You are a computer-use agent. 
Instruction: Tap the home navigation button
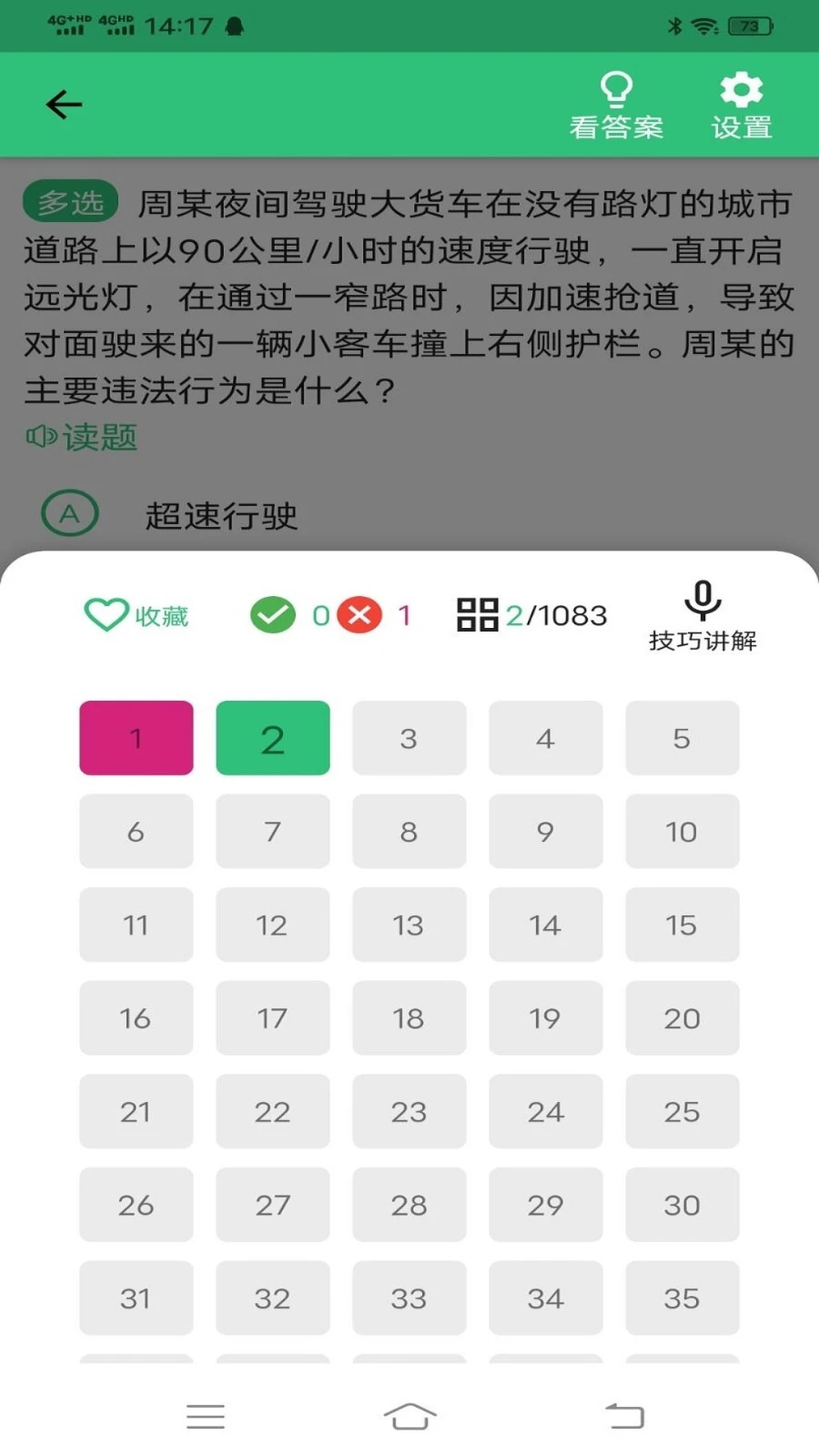[x=409, y=1416]
